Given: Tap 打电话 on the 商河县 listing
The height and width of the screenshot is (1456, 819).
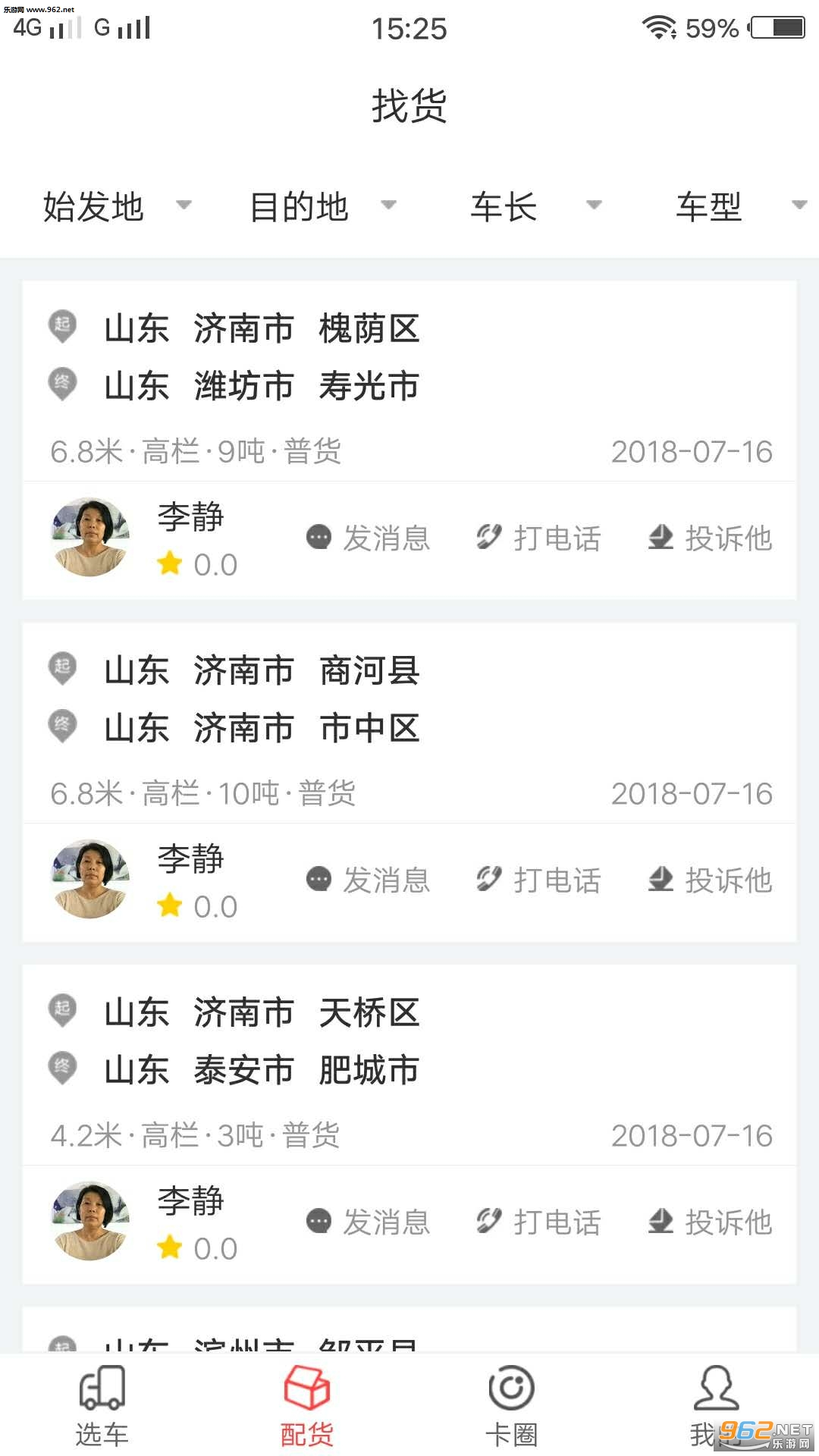Looking at the screenshot, I should click(x=539, y=880).
